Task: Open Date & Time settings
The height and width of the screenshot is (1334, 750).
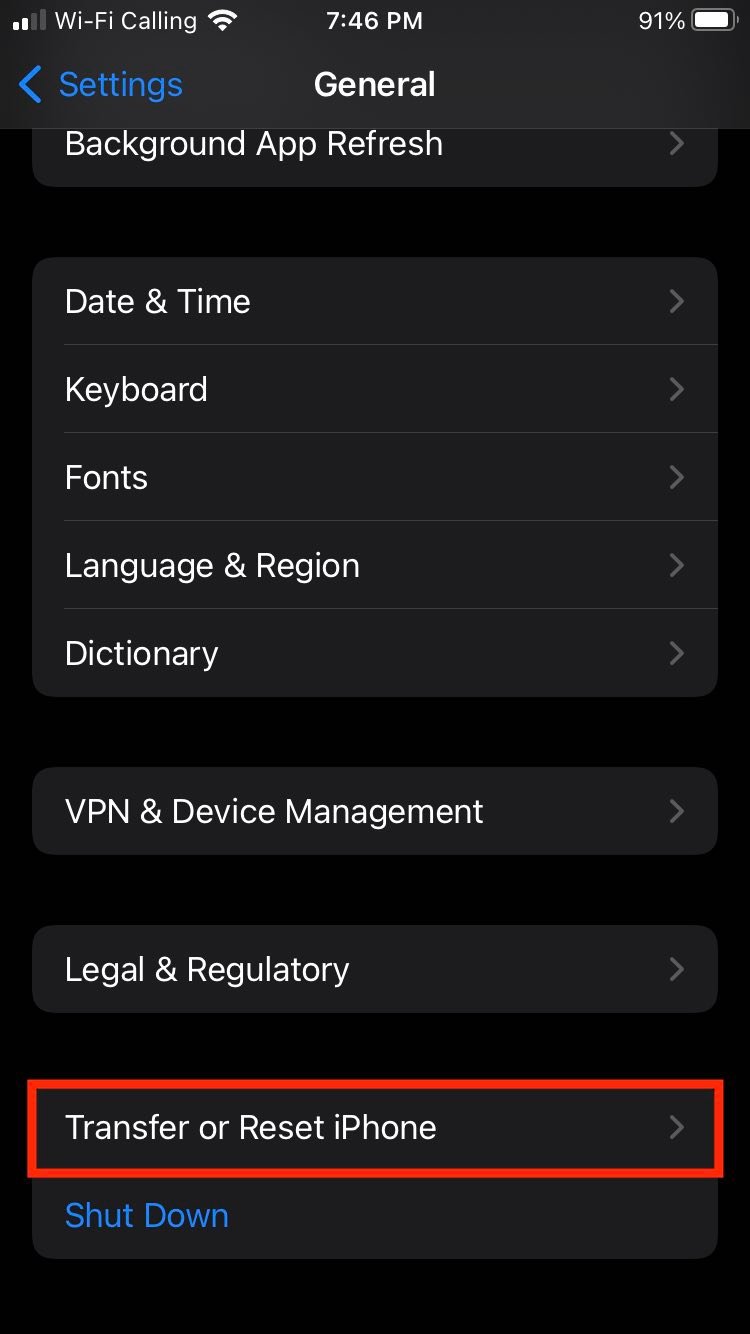Action: 375,301
